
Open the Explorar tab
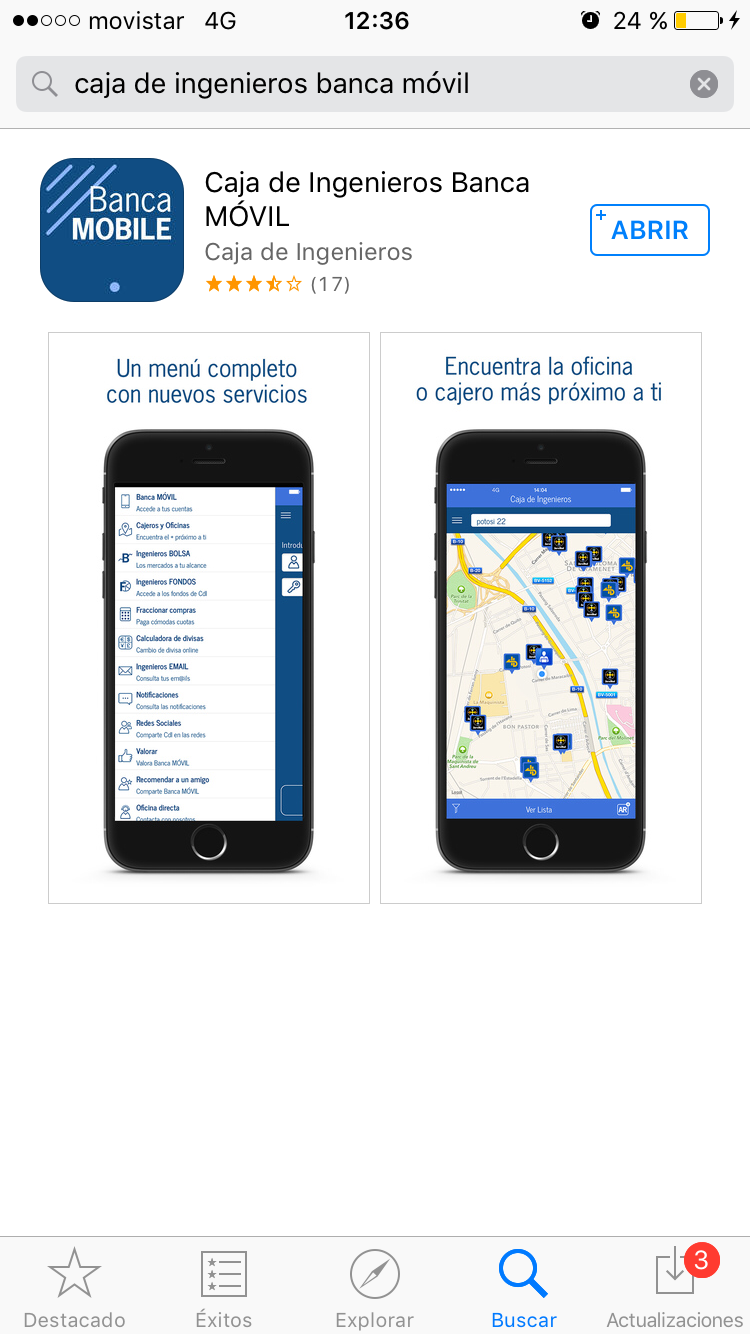(x=375, y=1288)
